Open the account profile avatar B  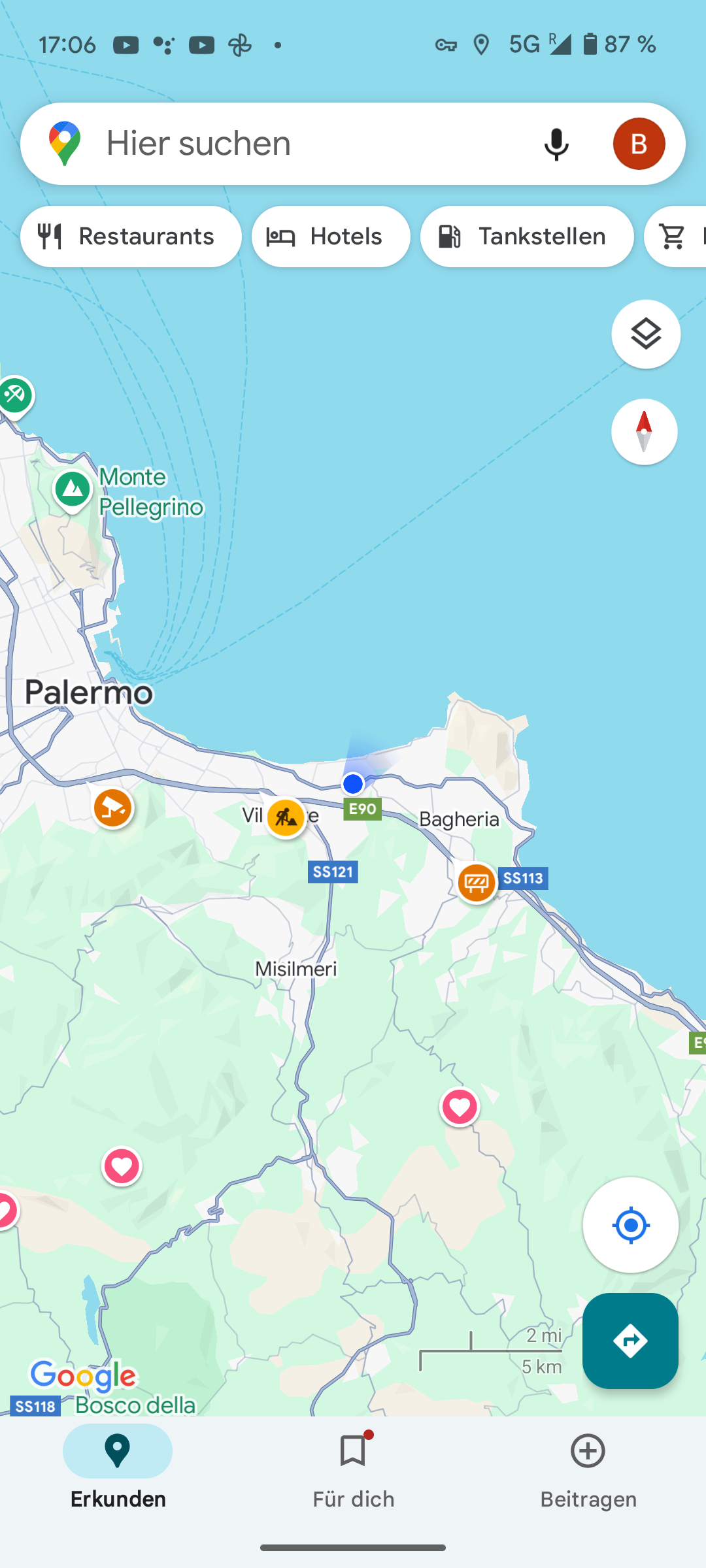pos(639,144)
